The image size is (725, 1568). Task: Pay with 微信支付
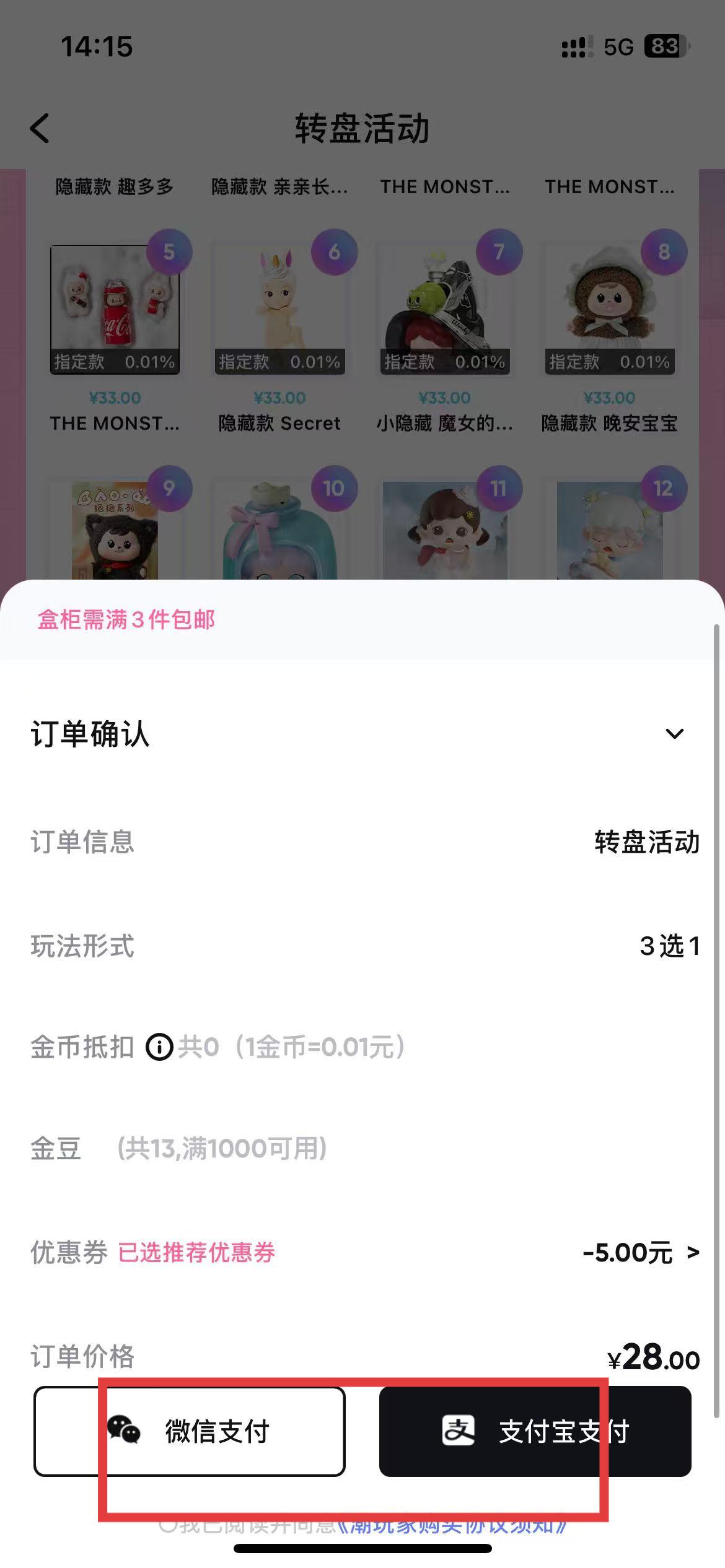[189, 1431]
